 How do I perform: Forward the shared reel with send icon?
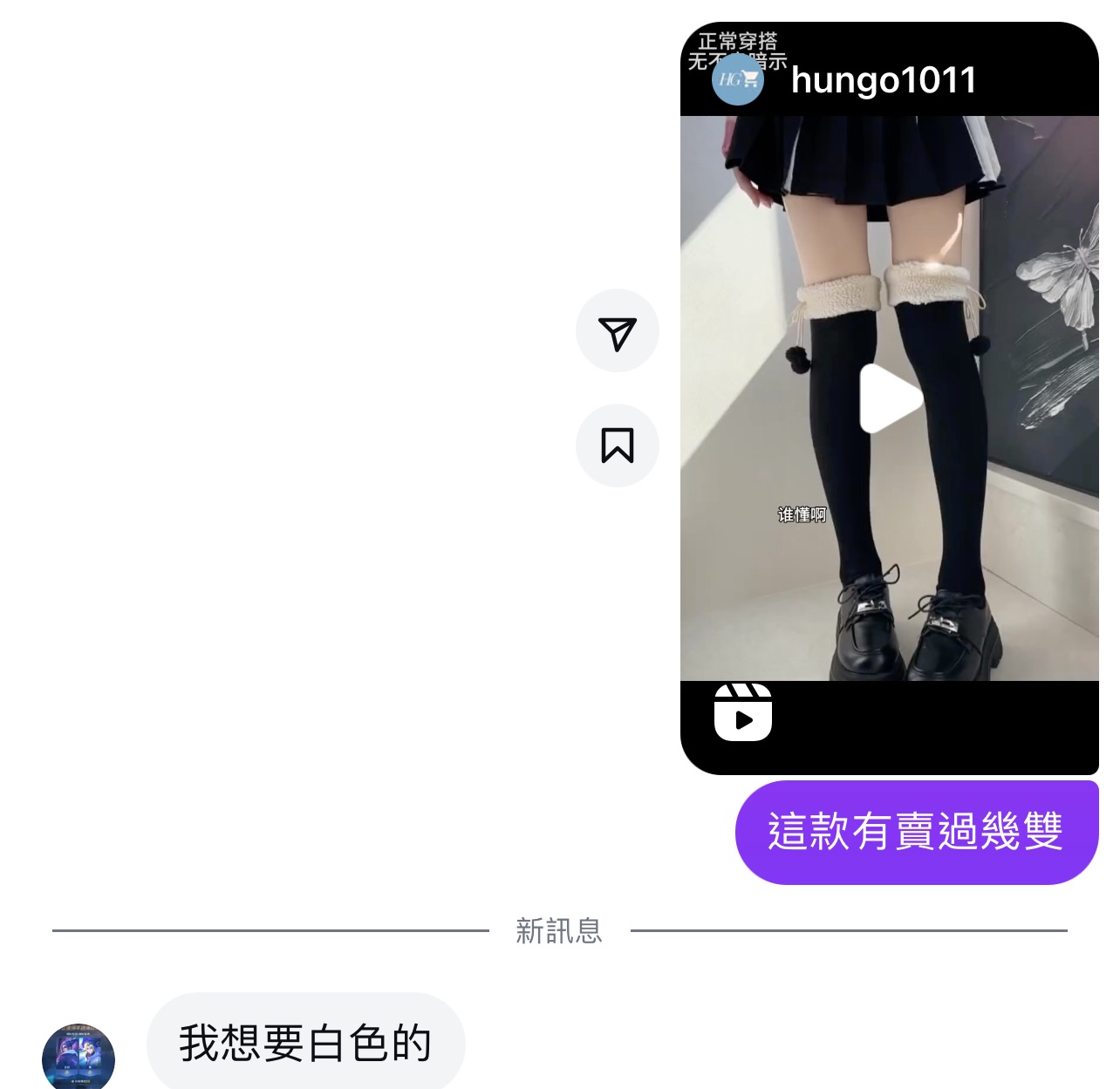[x=617, y=331]
